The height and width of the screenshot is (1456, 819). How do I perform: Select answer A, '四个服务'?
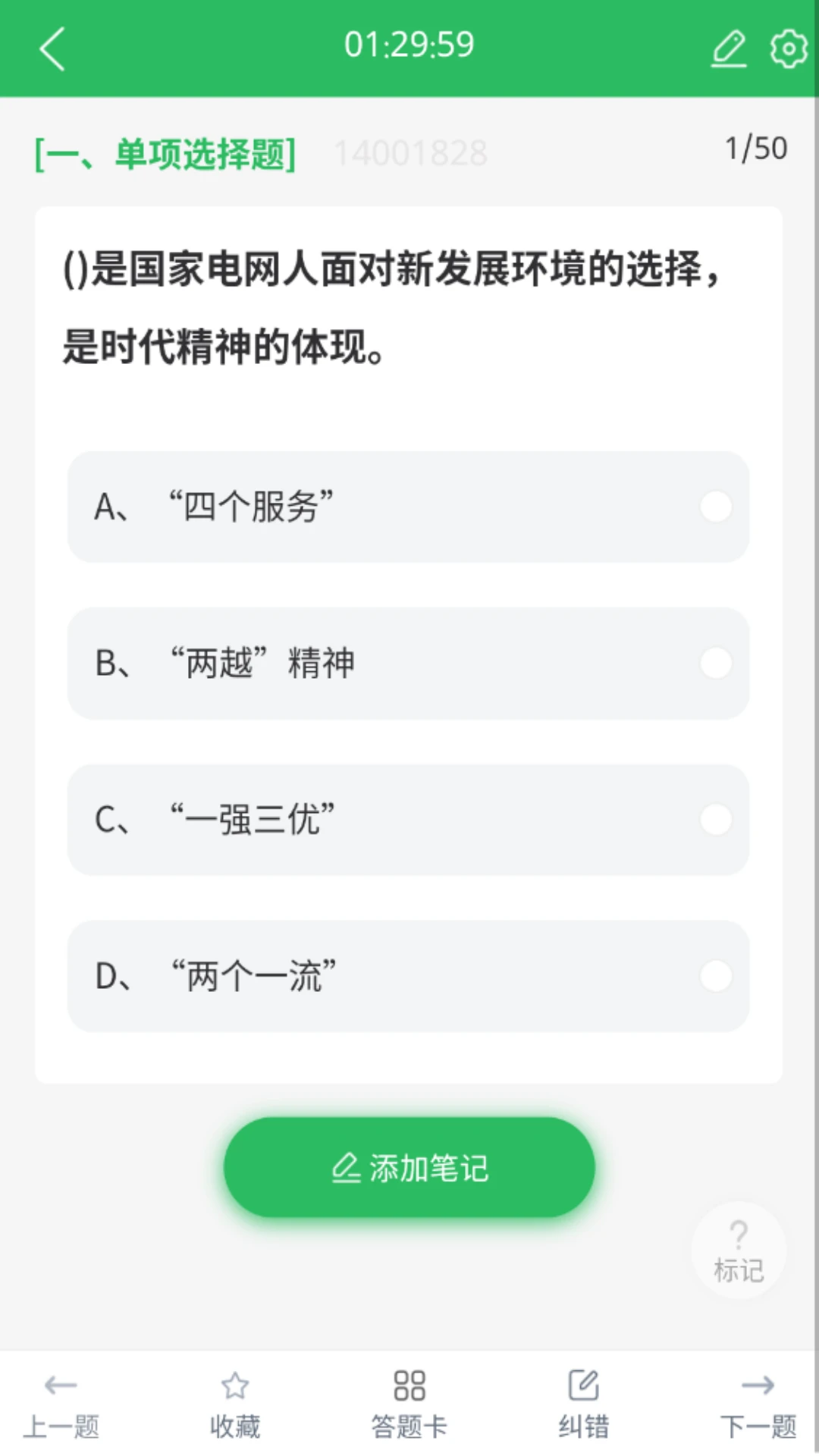(x=409, y=508)
